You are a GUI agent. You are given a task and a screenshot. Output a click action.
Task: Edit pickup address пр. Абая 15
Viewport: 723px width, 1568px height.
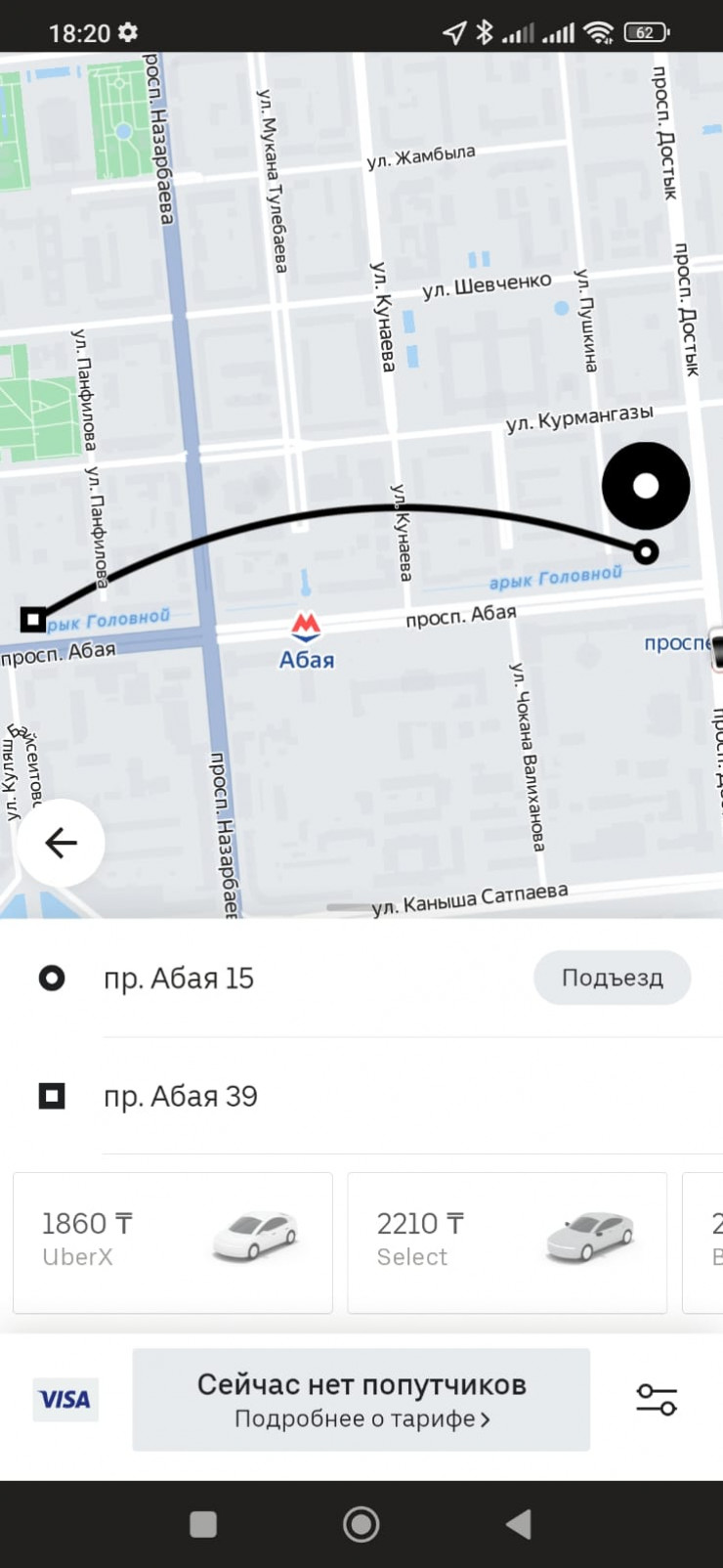tap(179, 979)
